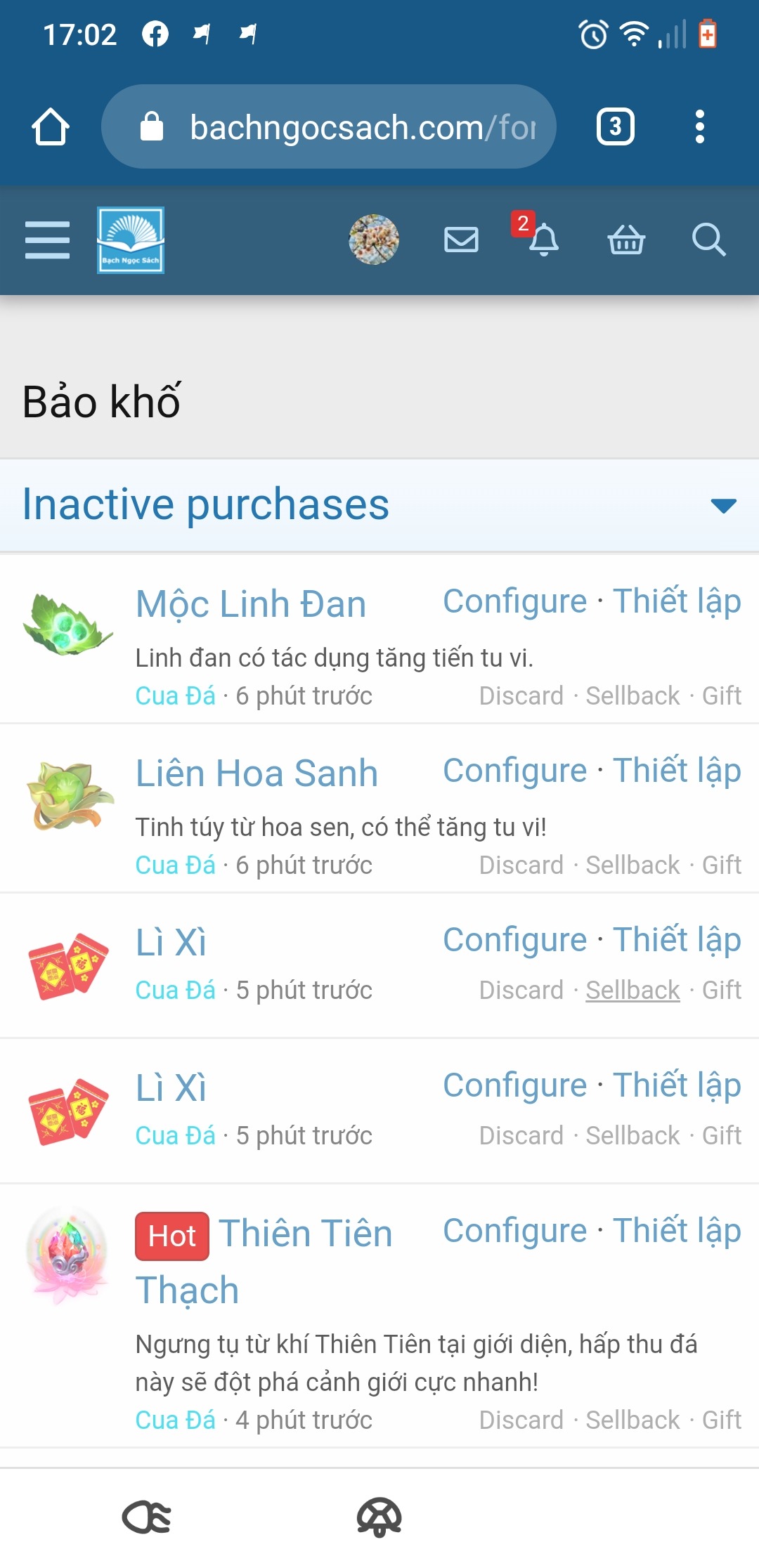The width and height of the screenshot is (759, 1568).
Task: Discard the Mộc Linh Đan item
Action: pyautogui.click(x=521, y=695)
